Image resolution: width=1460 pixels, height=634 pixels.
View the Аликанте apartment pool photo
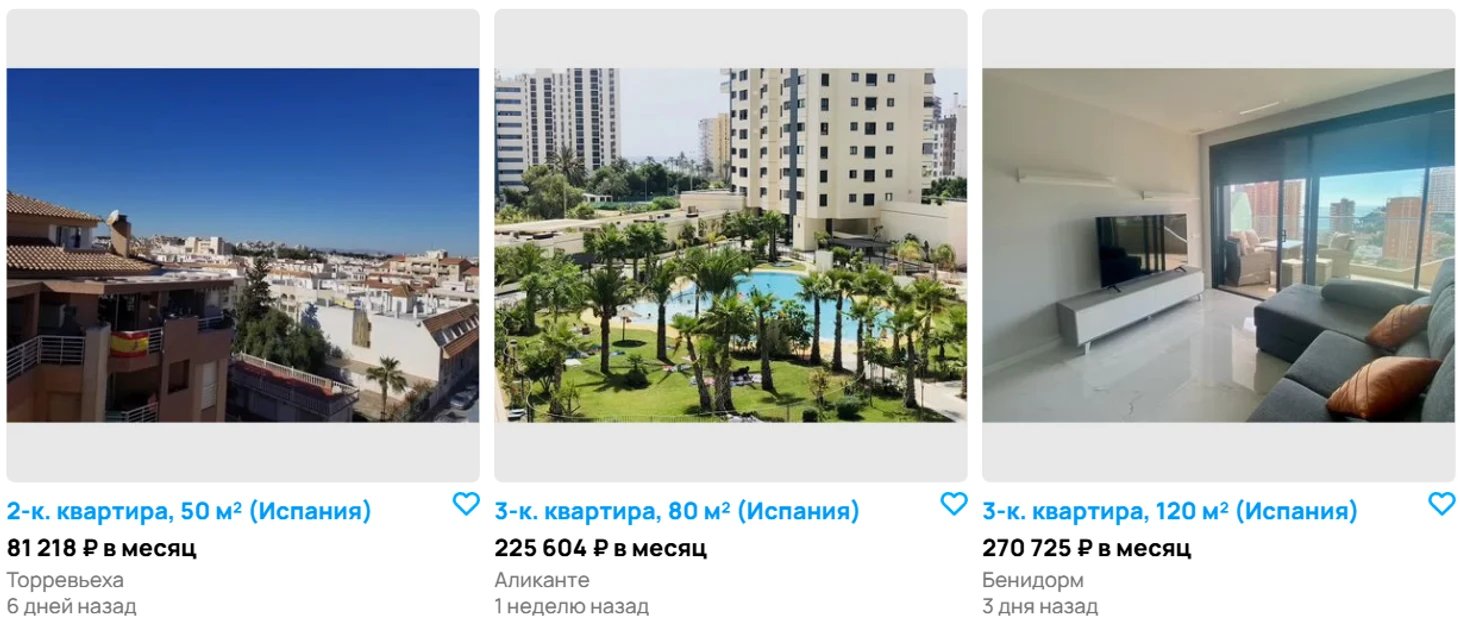pyautogui.click(x=730, y=245)
